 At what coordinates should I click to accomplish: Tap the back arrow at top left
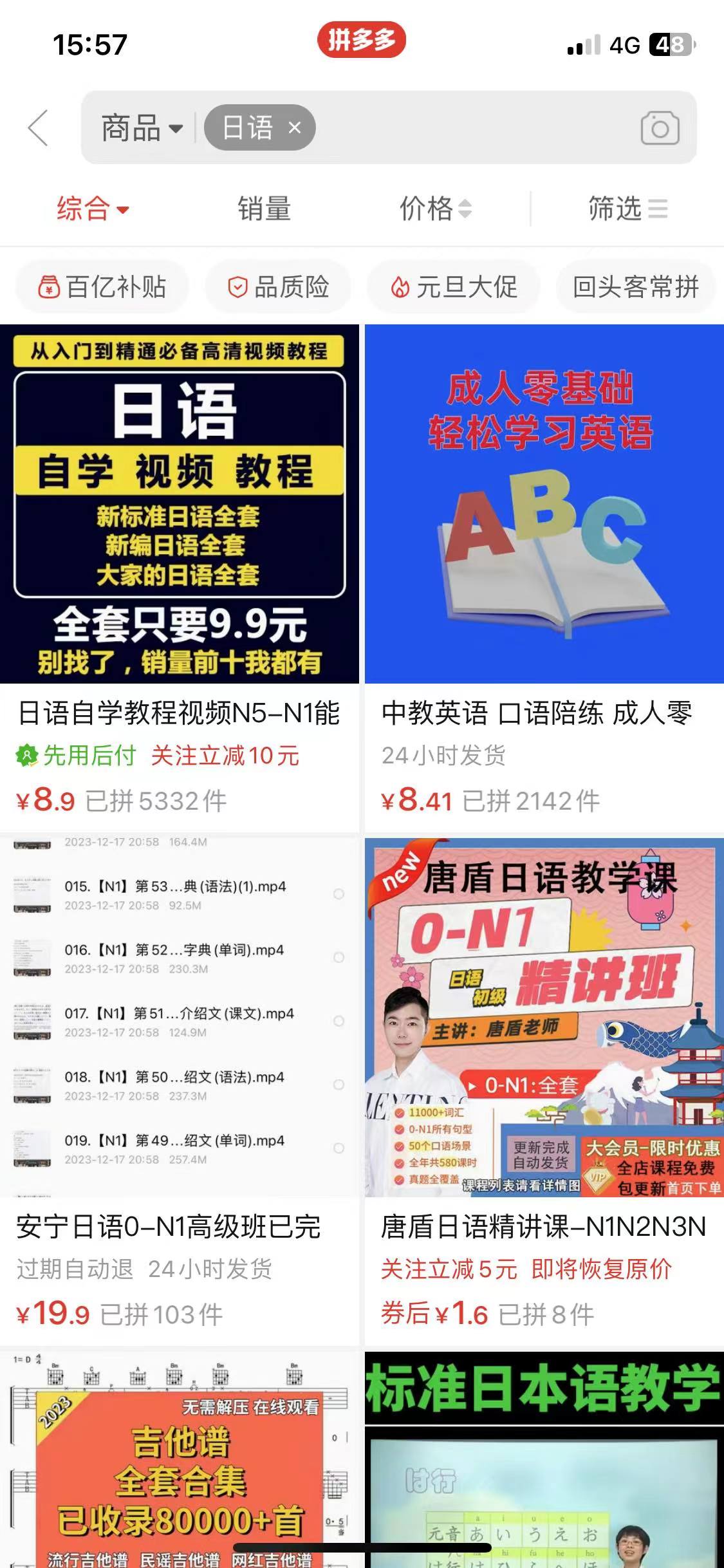(x=39, y=127)
